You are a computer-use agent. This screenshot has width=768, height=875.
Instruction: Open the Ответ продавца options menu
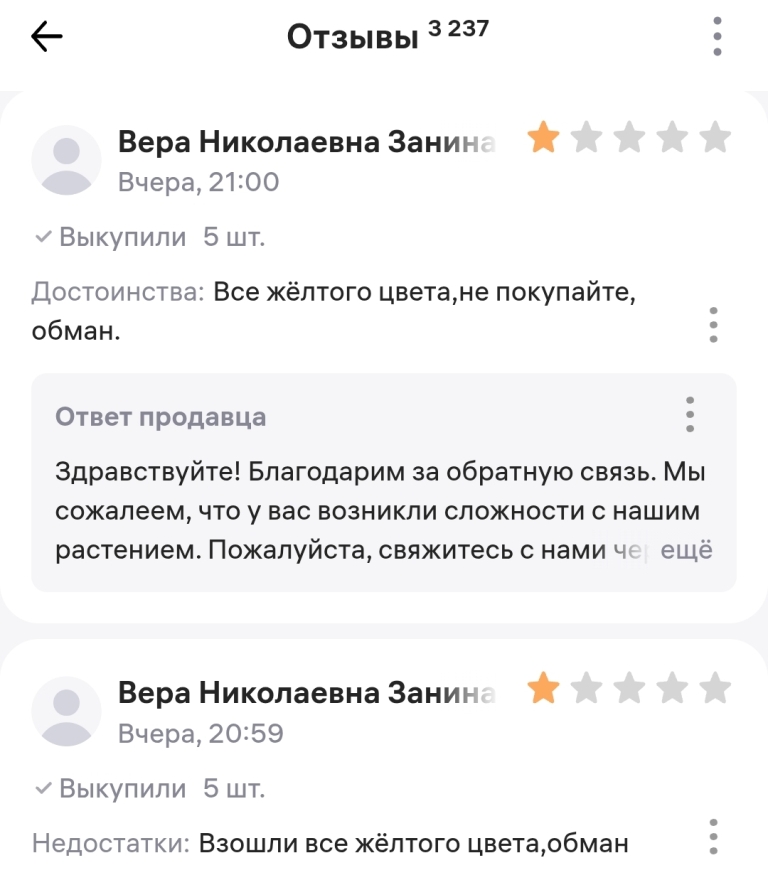pyautogui.click(x=690, y=414)
